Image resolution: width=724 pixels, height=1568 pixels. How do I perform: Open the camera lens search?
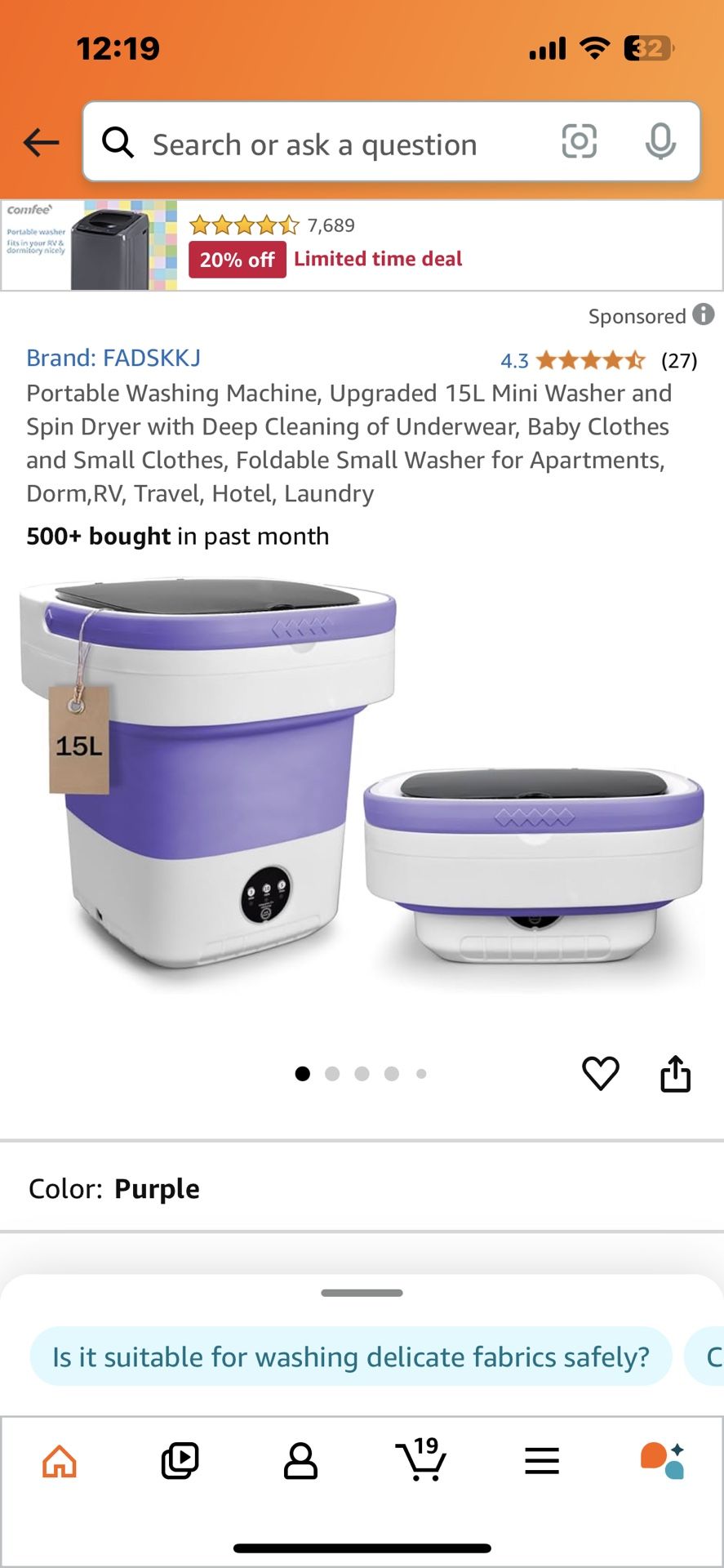pyautogui.click(x=579, y=142)
